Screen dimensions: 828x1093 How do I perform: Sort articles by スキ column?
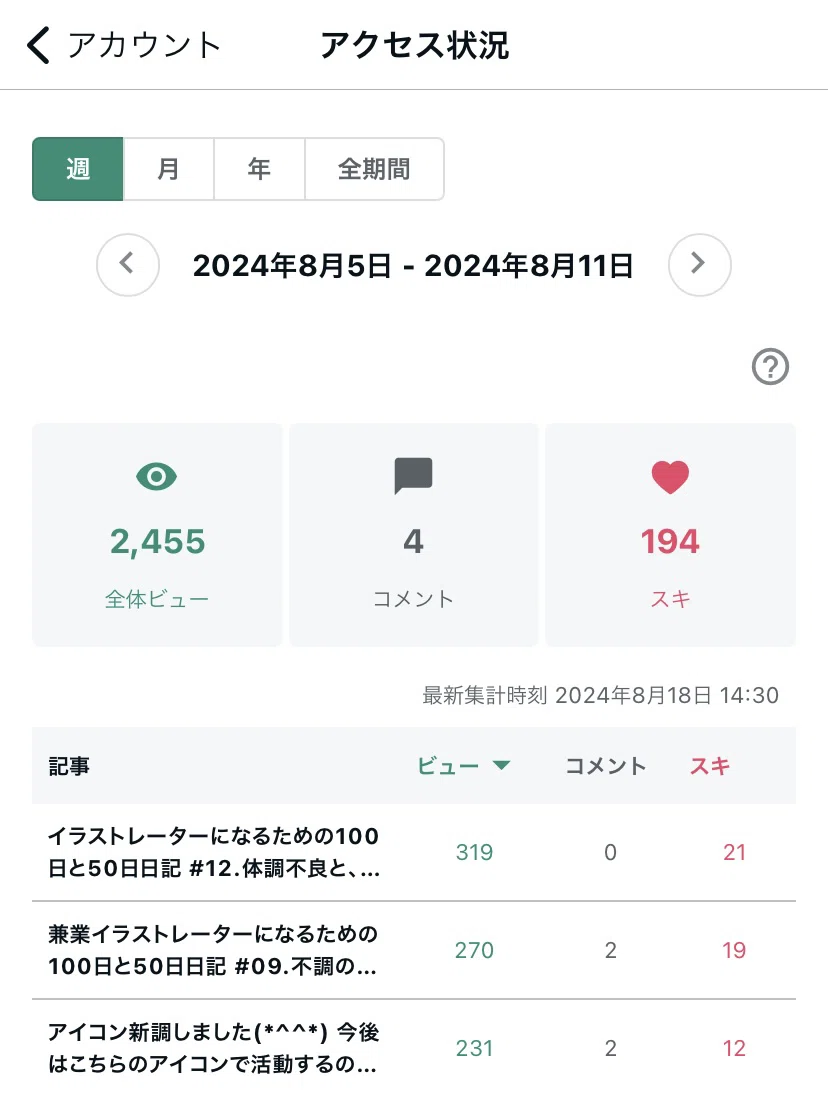click(710, 766)
